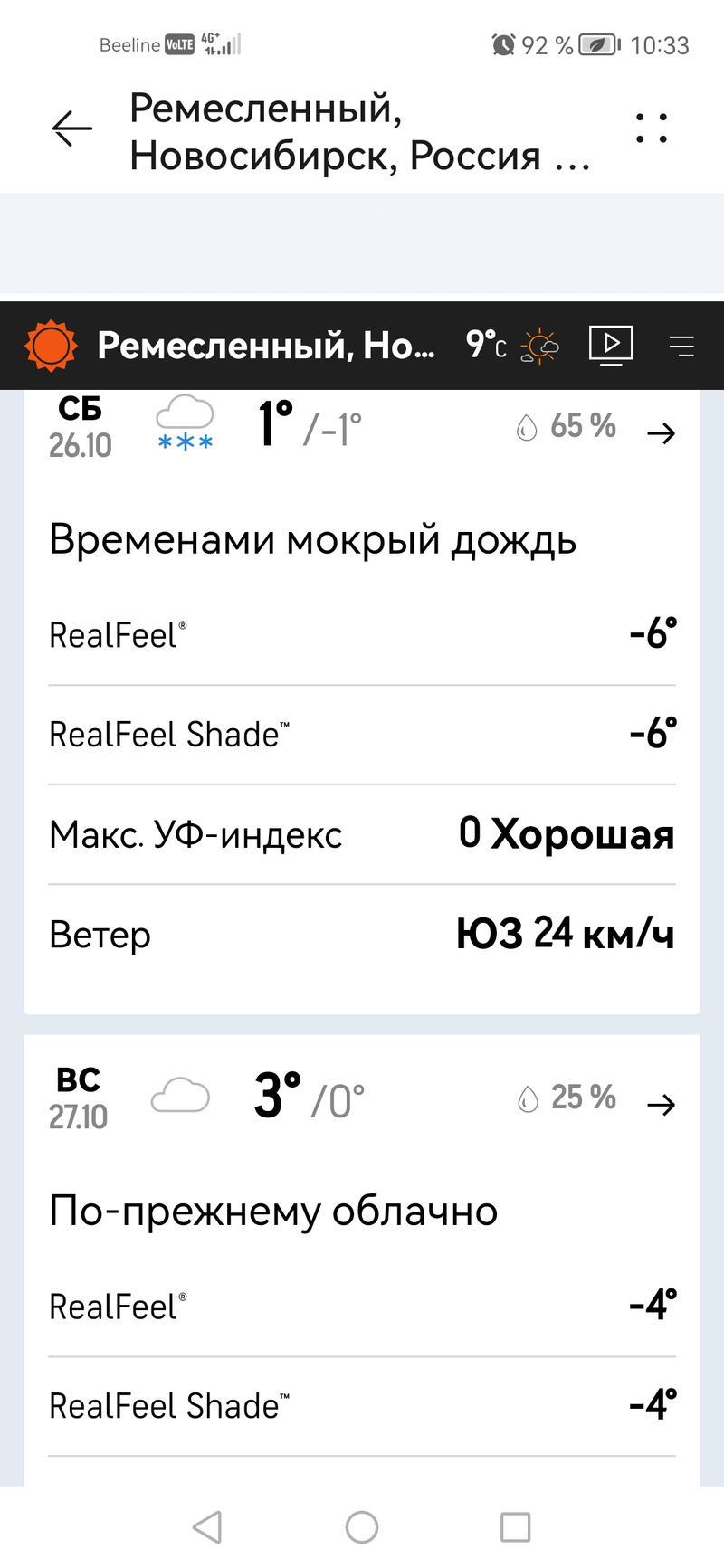Tap the system home button

pyautogui.click(x=362, y=1527)
